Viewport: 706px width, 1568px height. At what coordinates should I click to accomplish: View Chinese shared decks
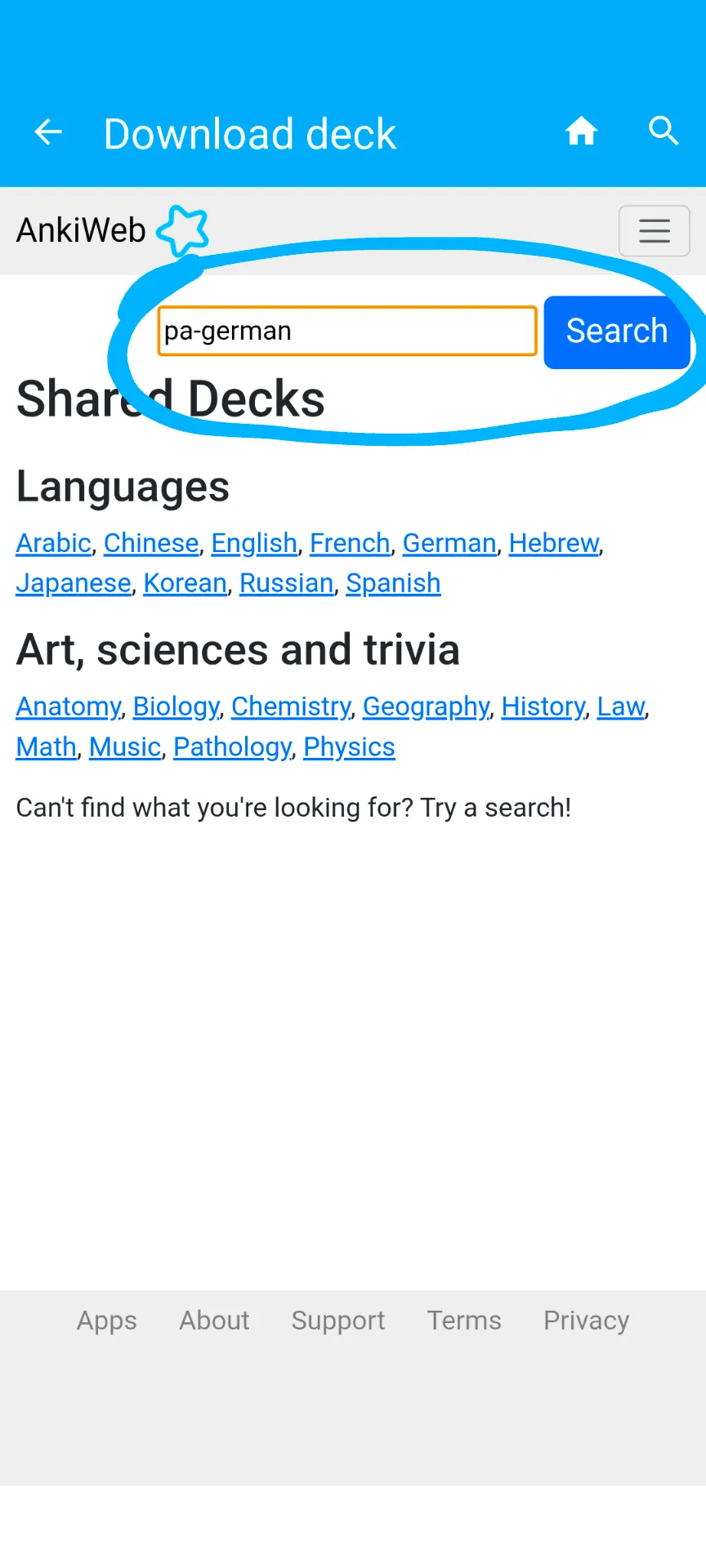coord(151,543)
